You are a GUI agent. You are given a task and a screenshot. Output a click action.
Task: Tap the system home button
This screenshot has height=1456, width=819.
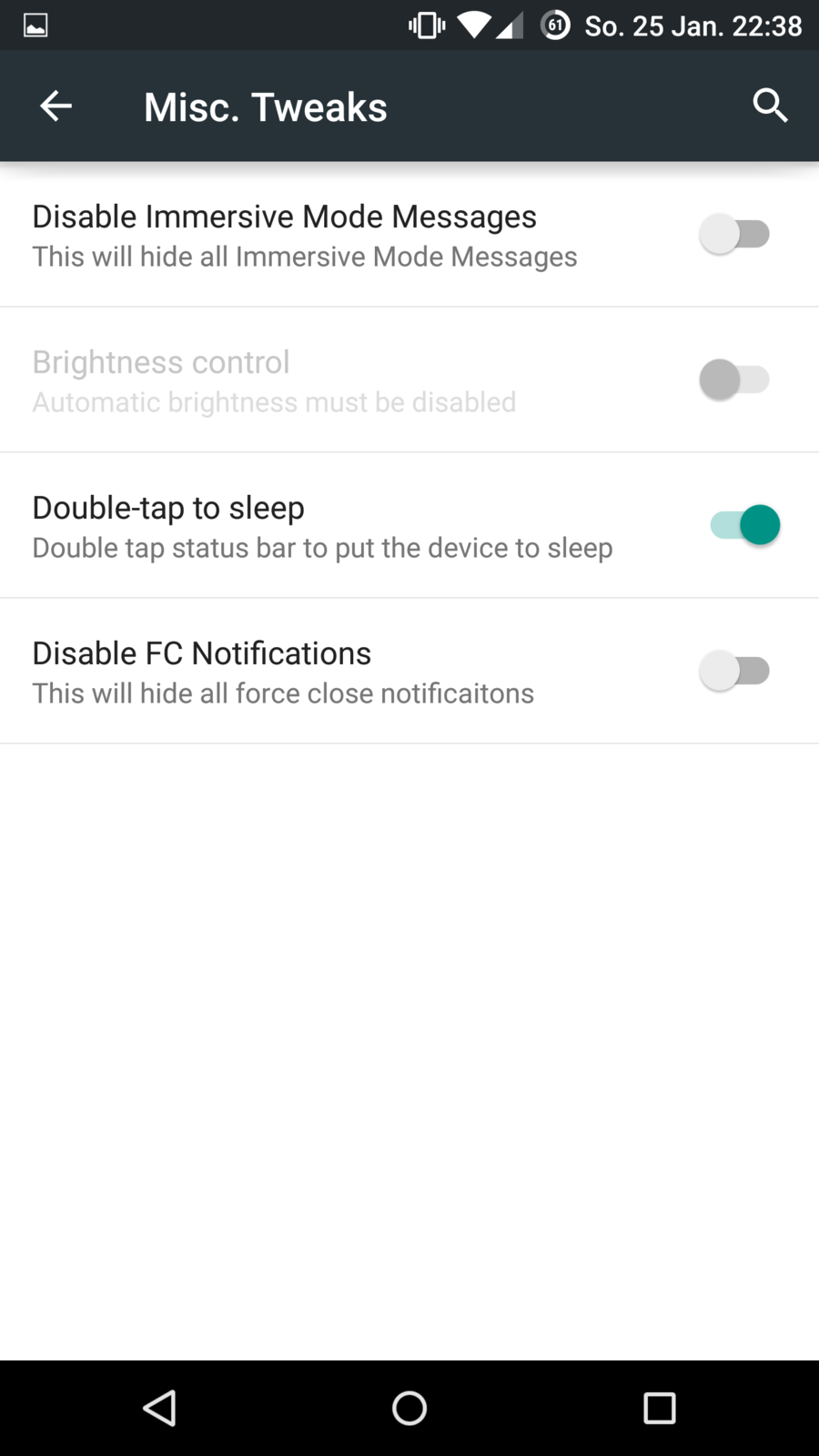(409, 1408)
